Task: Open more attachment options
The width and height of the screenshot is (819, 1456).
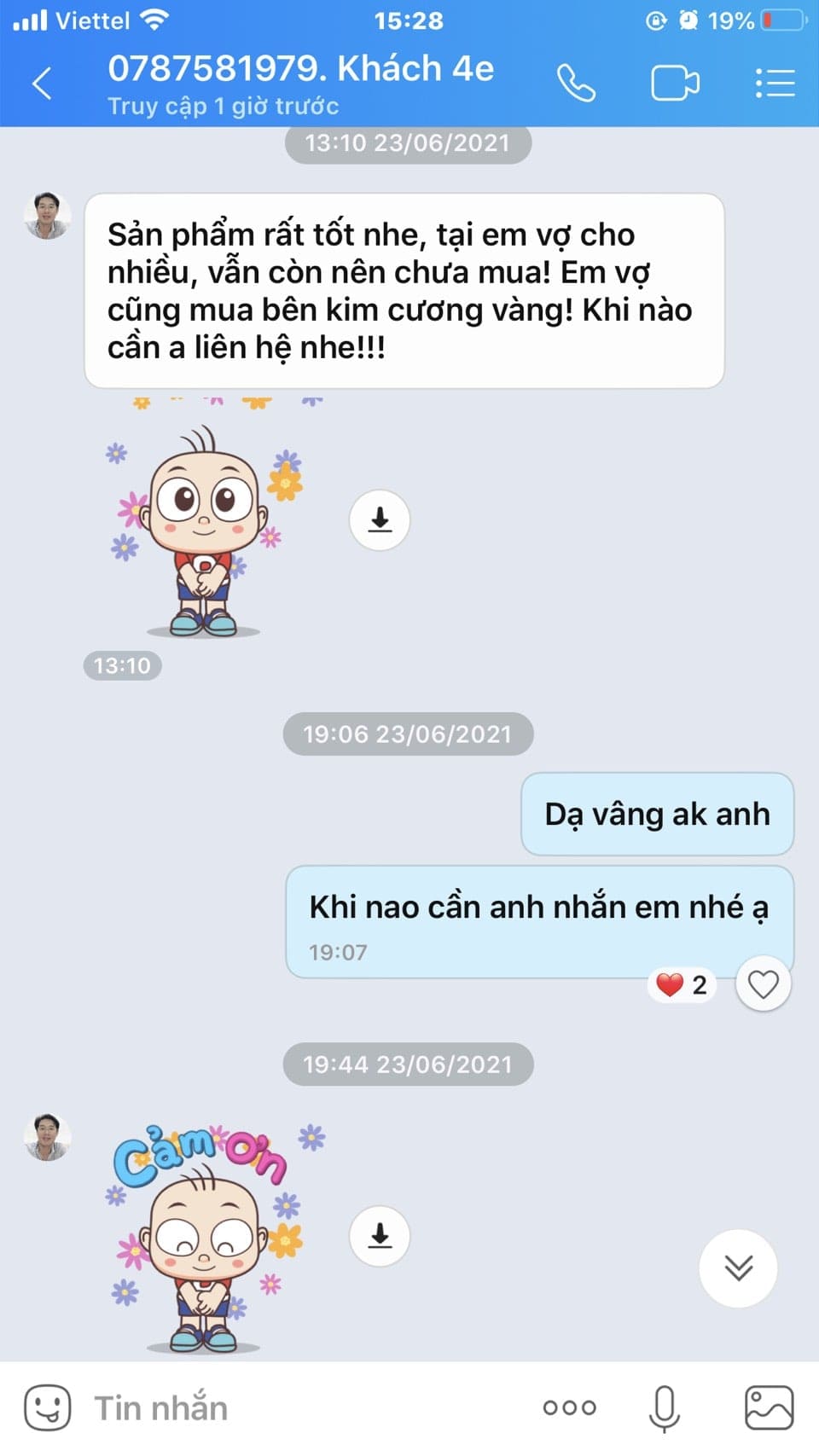Action: point(570,1408)
